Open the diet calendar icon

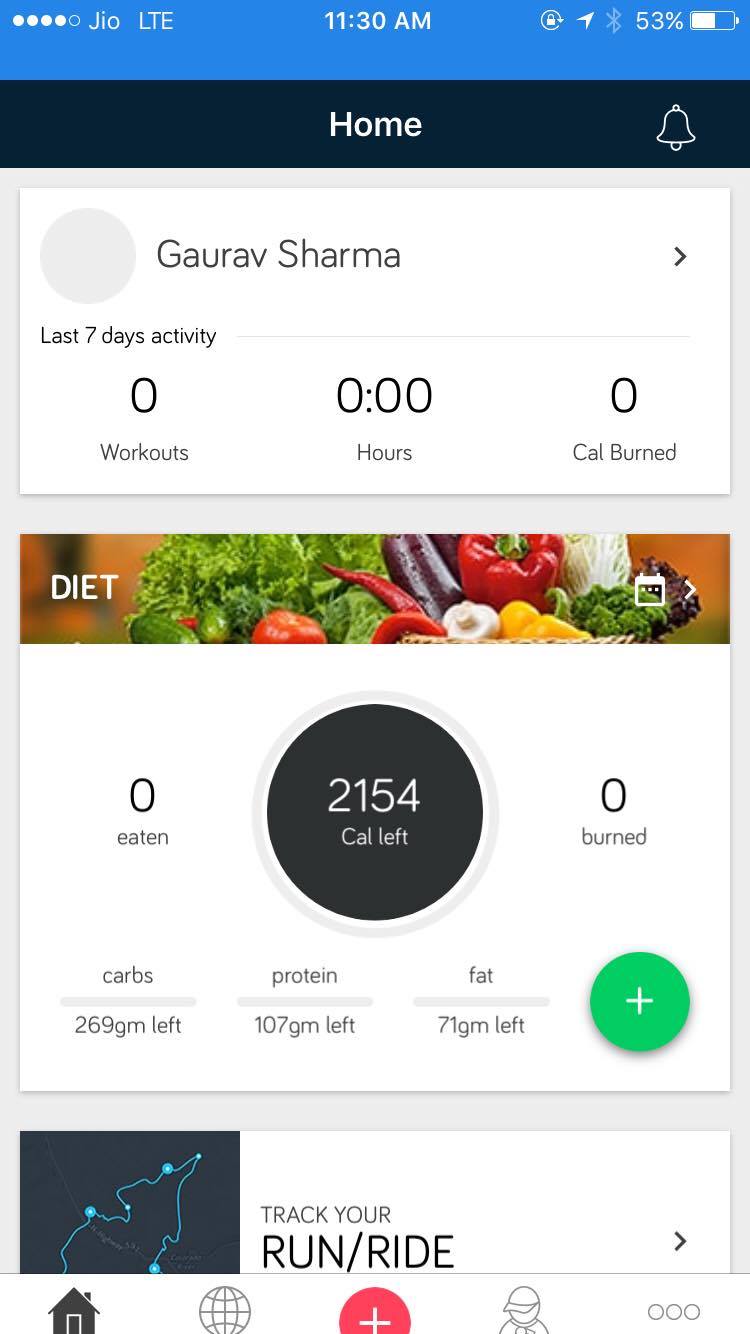tap(650, 590)
